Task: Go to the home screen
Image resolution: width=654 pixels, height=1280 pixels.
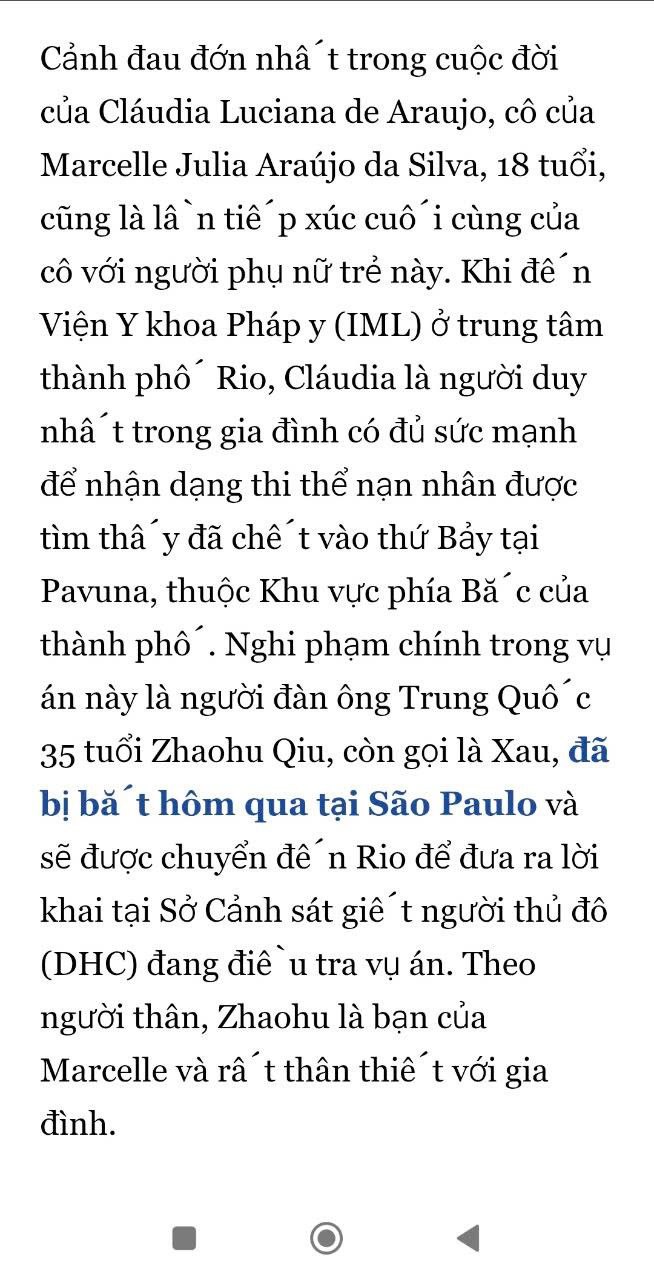Action: tap(326, 1238)
